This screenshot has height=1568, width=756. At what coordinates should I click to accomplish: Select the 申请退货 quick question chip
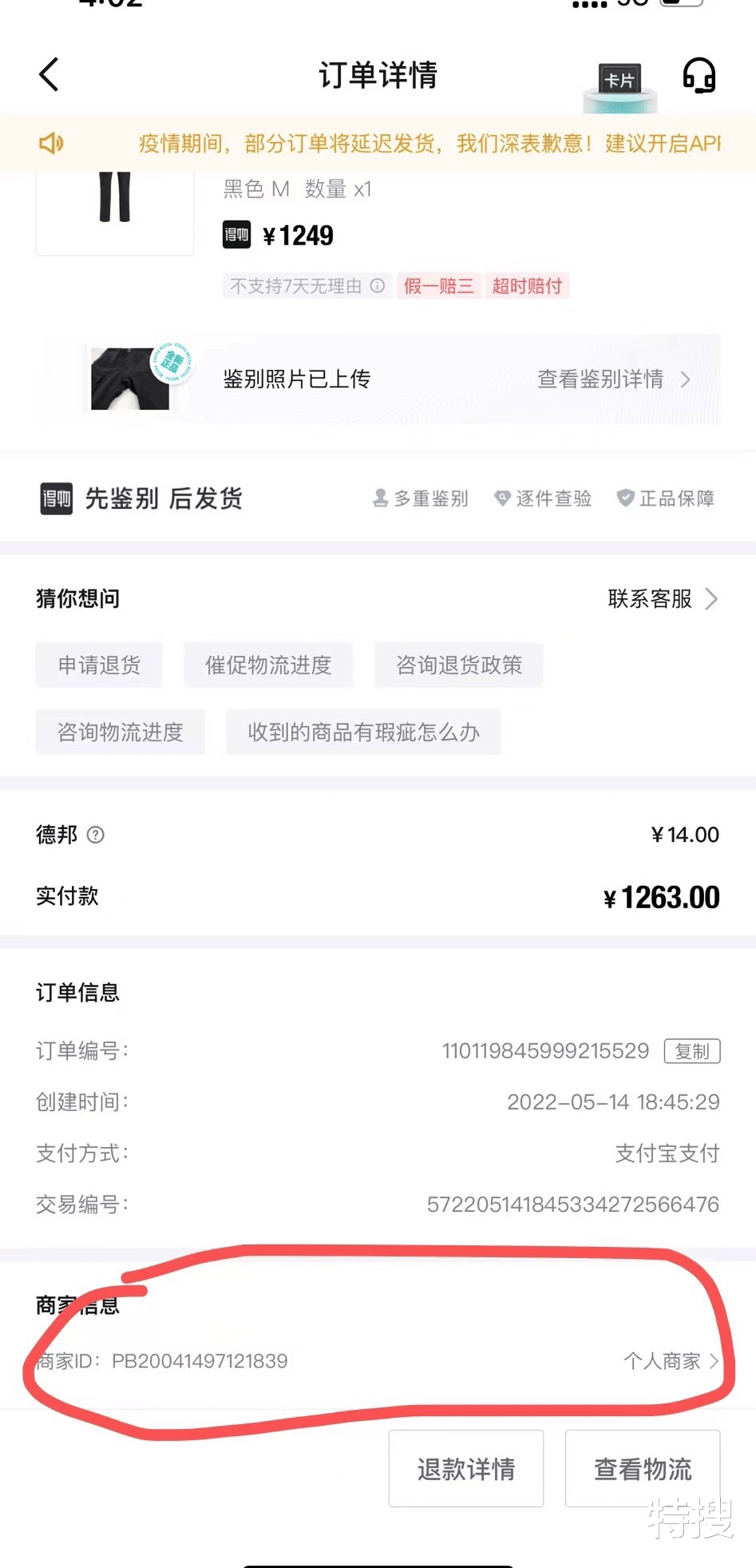click(99, 665)
